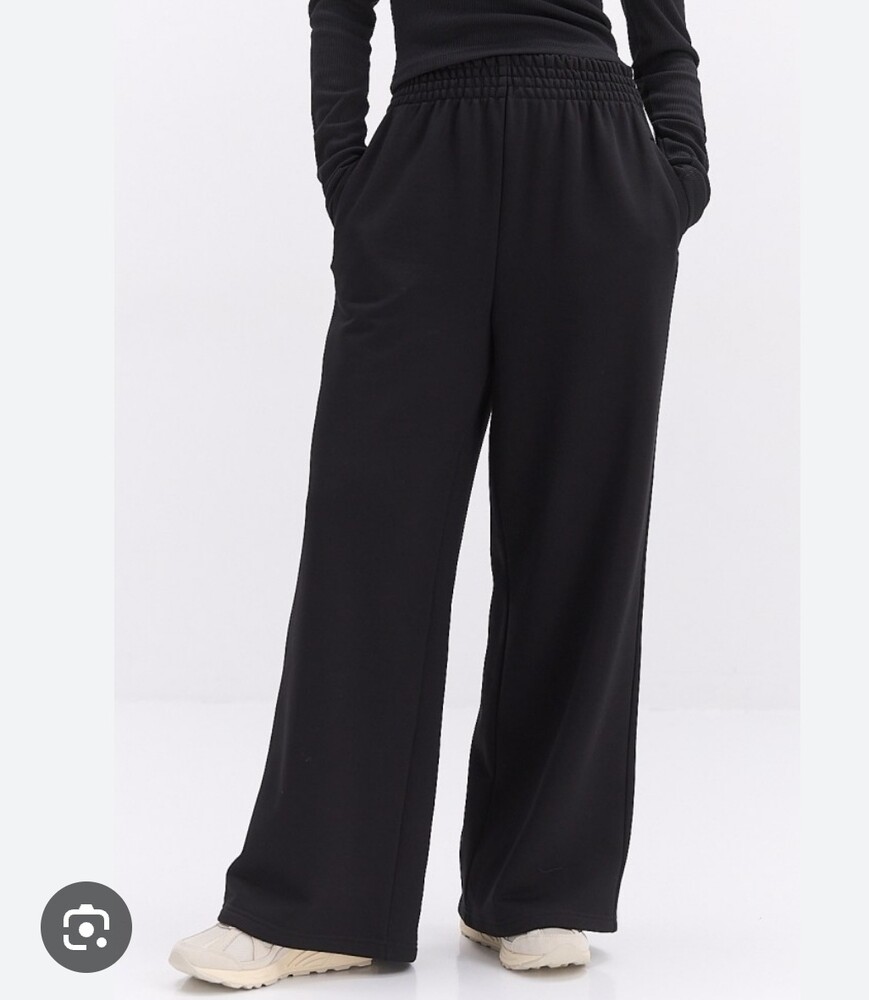Search this image with Google Lens
869x1000 pixels.
86,927
